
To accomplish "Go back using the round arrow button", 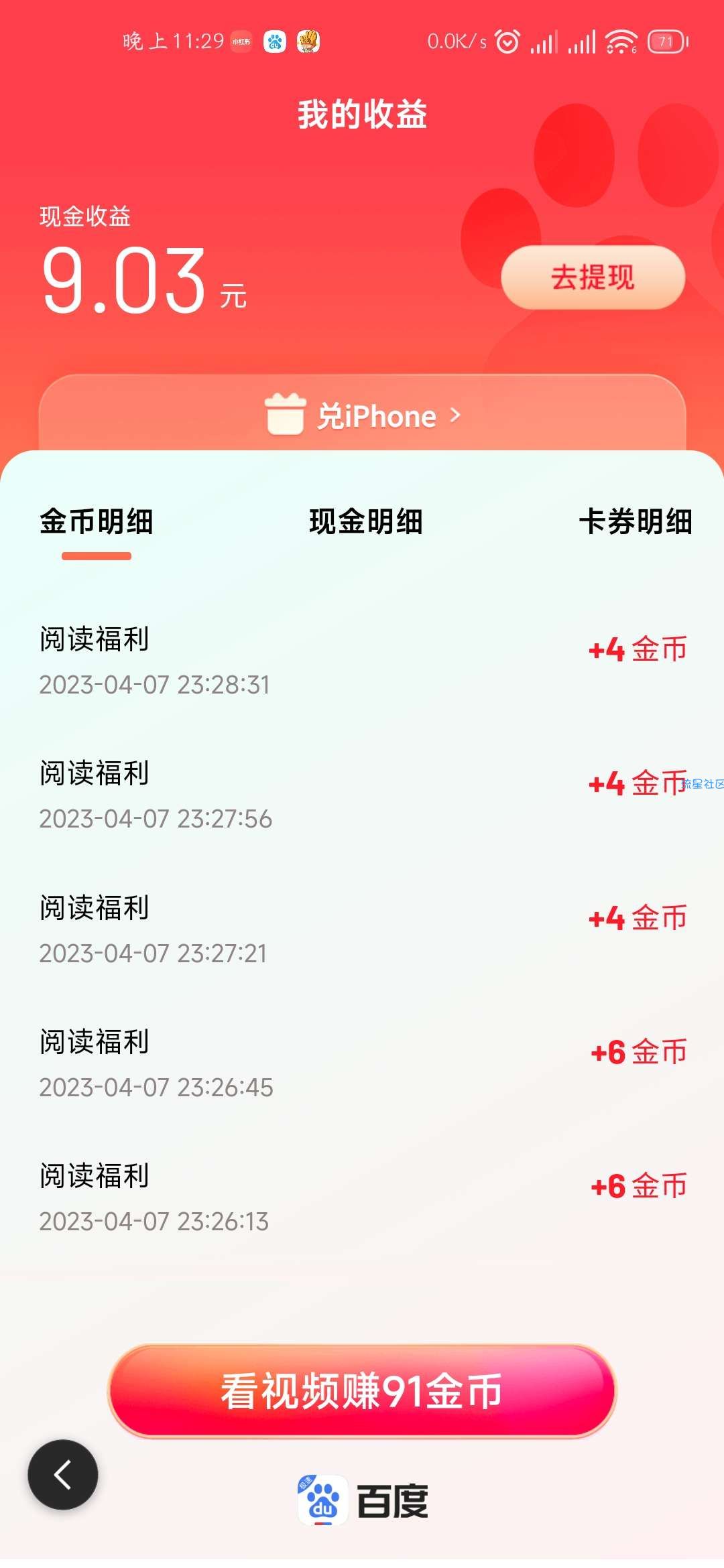I will (x=63, y=1474).
